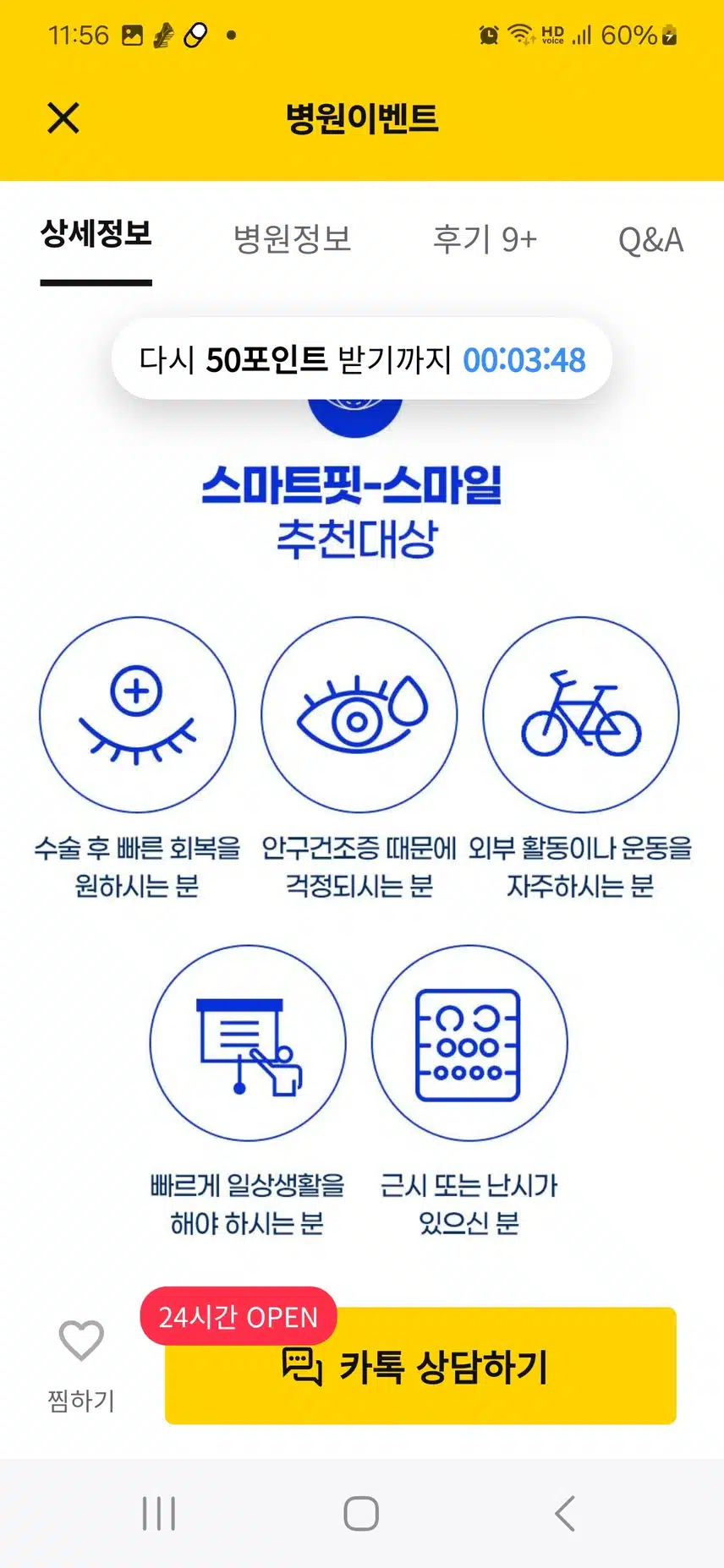The height and width of the screenshot is (1568, 724).
Task: Tap the 찜하기 heart icon
Action: [x=81, y=1341]
